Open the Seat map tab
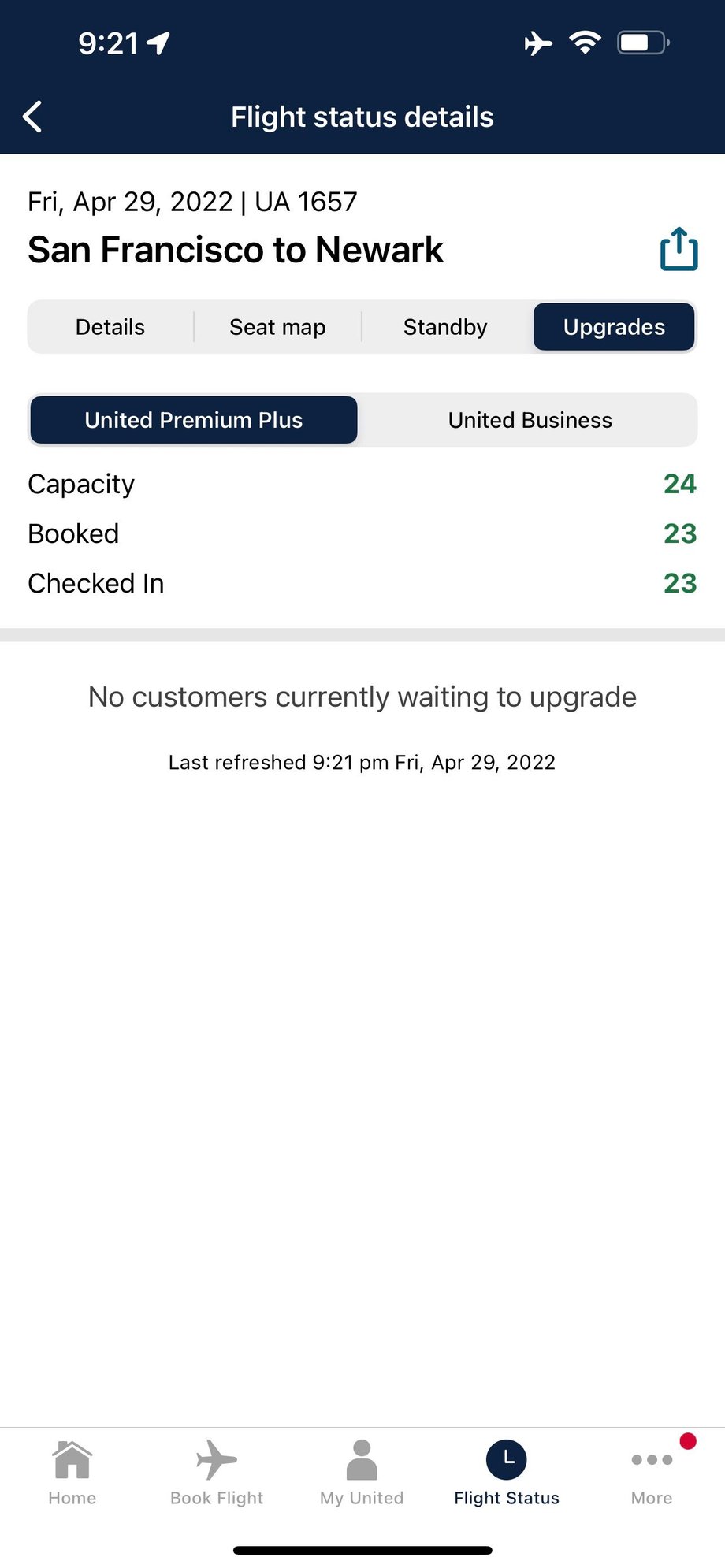The height and width of the screenshot is (1568, 725). tap(277, 327)
